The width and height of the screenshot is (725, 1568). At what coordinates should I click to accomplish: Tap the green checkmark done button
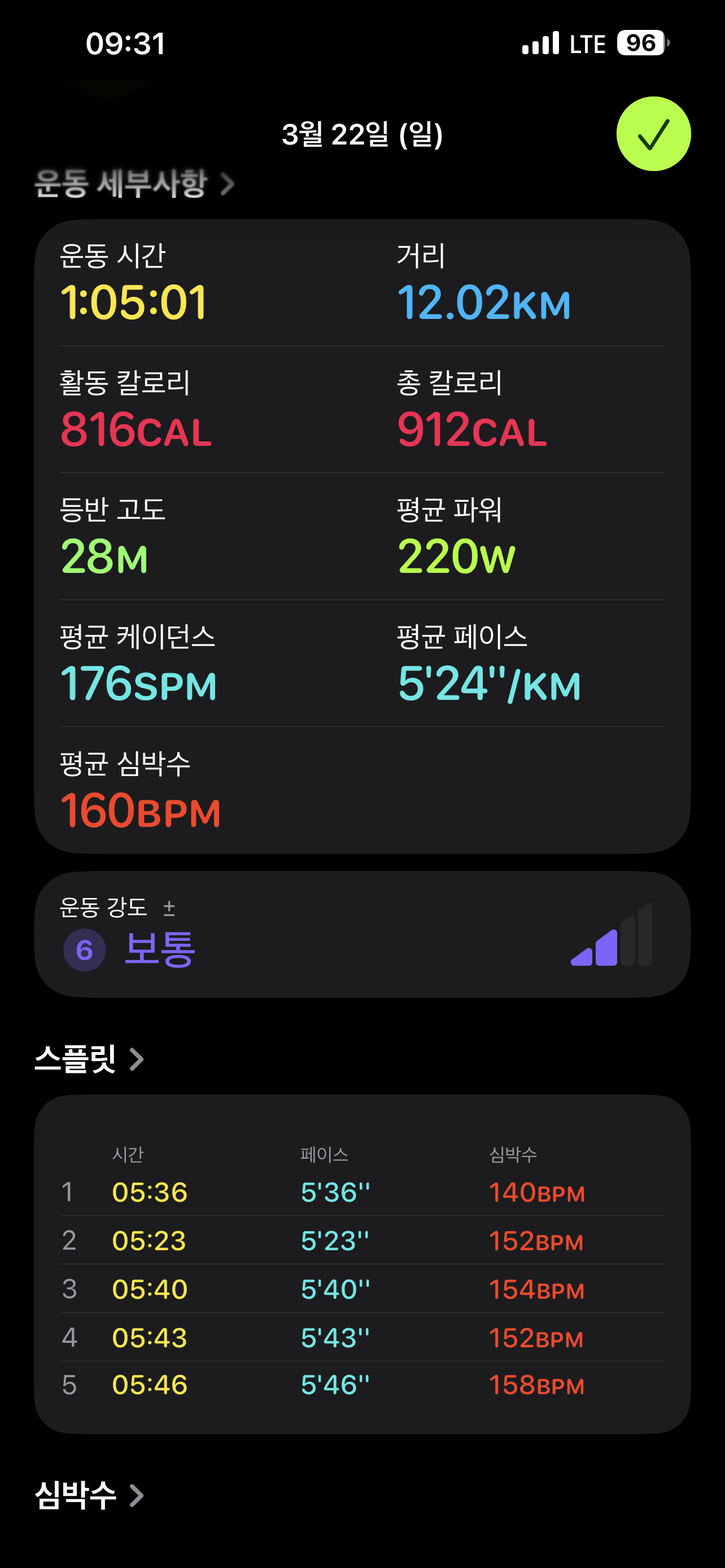653,134
